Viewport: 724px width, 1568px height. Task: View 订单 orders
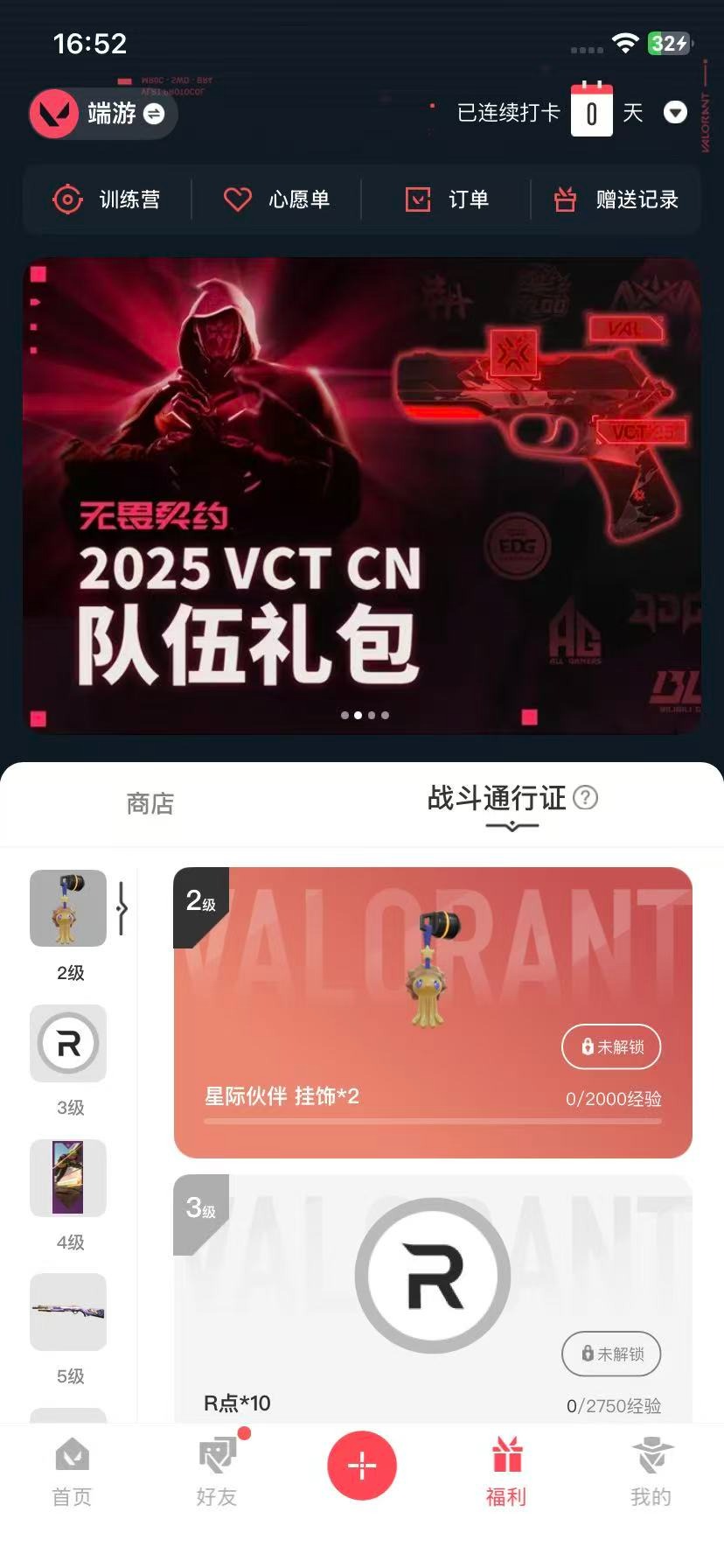(447, 199)
